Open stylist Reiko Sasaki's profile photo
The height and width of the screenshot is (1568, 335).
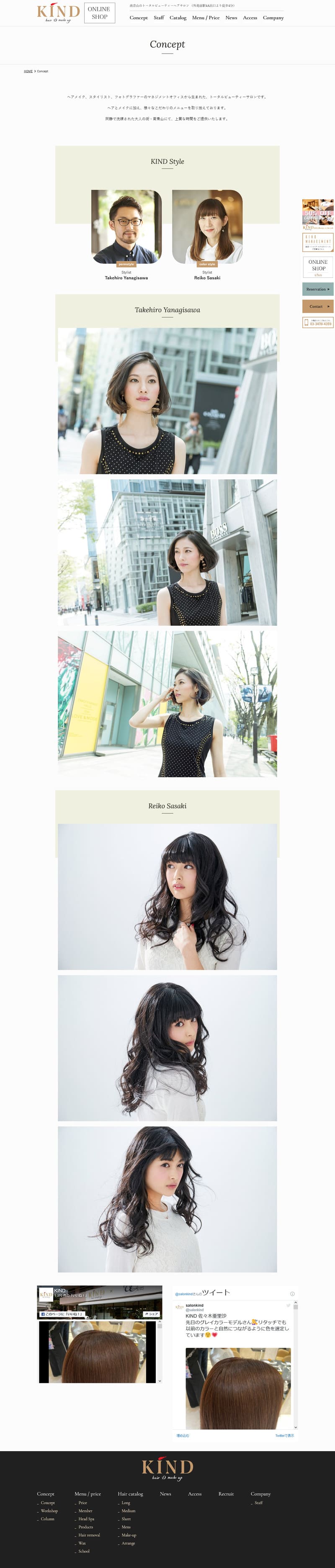207,226
